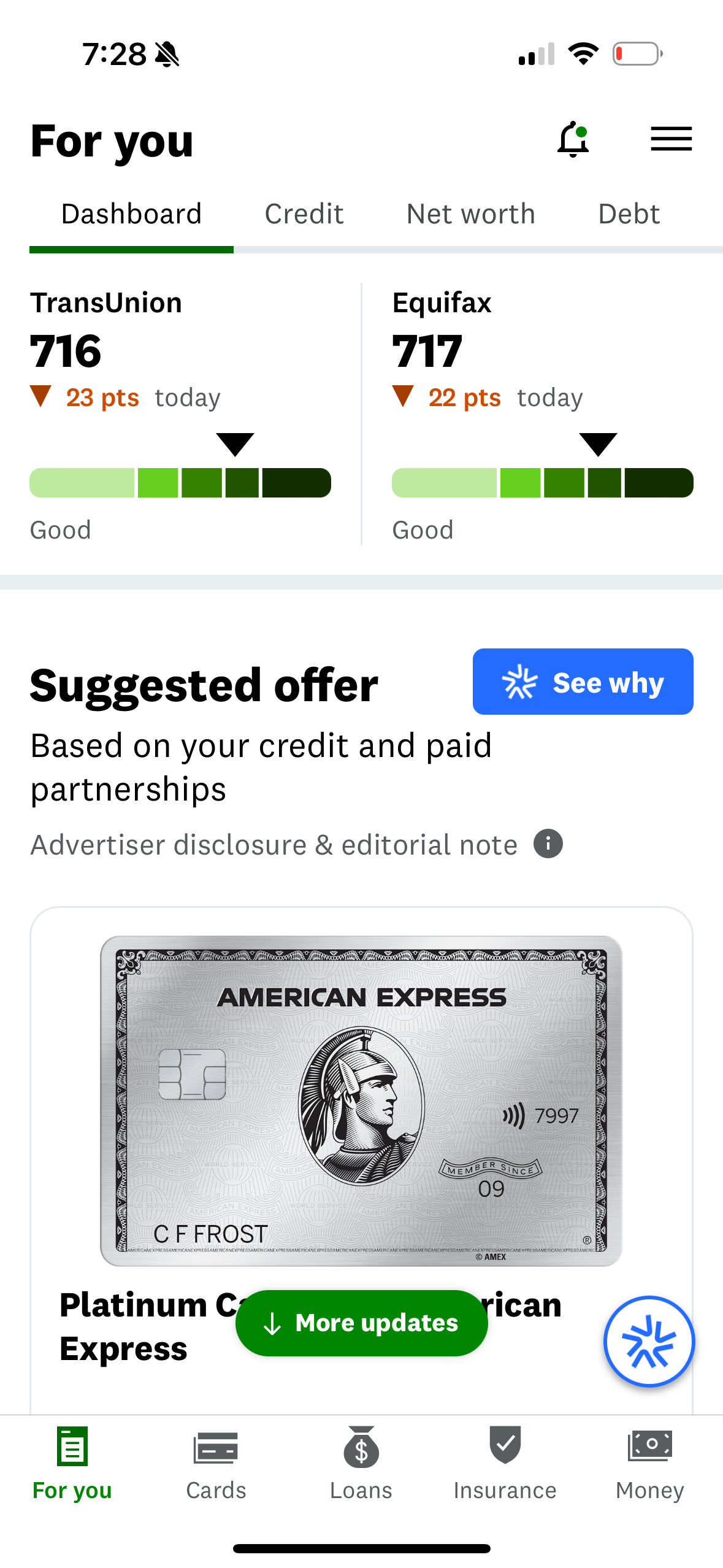Toggle the Equifax score indicator arrow
The height and width of the screenshot is (1568, 723).
[598, 443]
